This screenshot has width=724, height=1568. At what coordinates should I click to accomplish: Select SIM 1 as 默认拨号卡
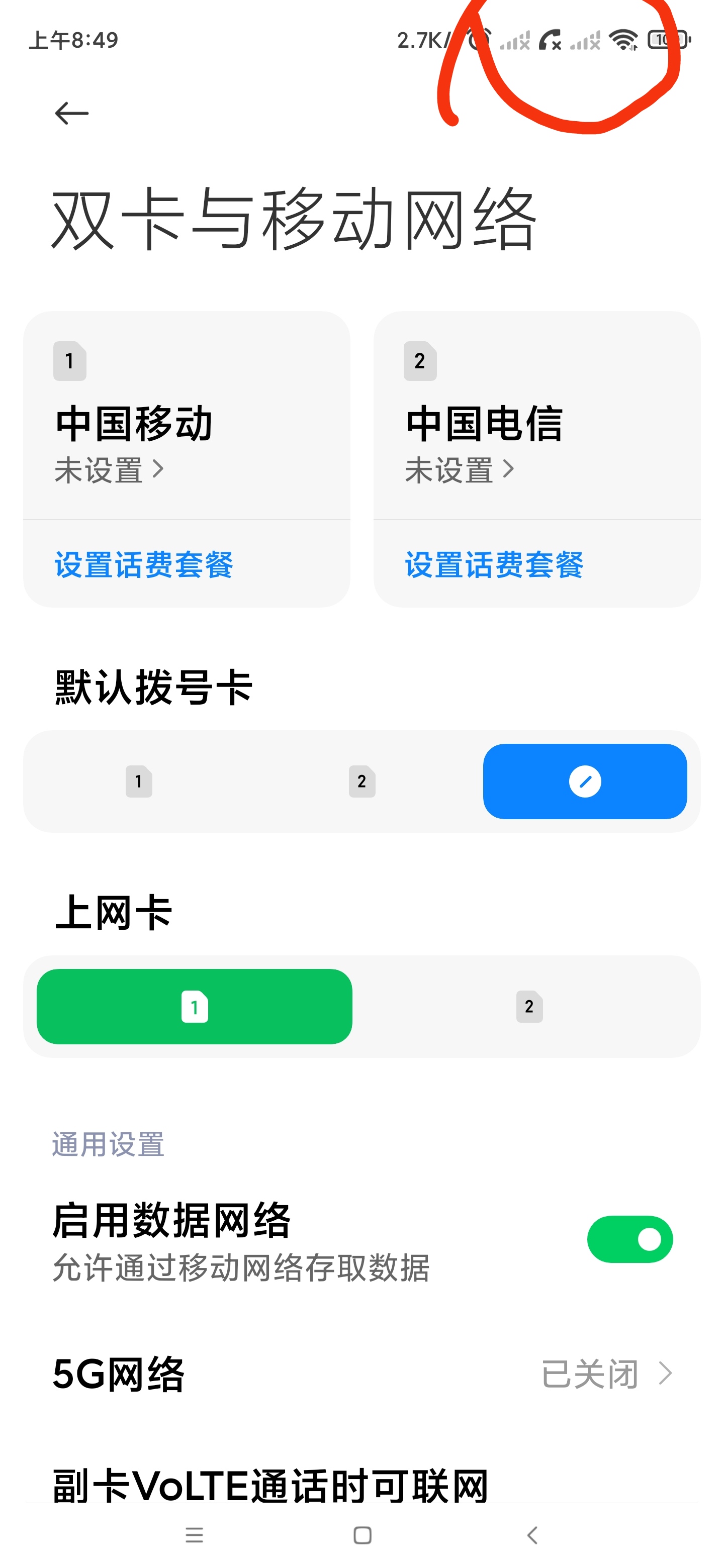(x=139, y=781)
